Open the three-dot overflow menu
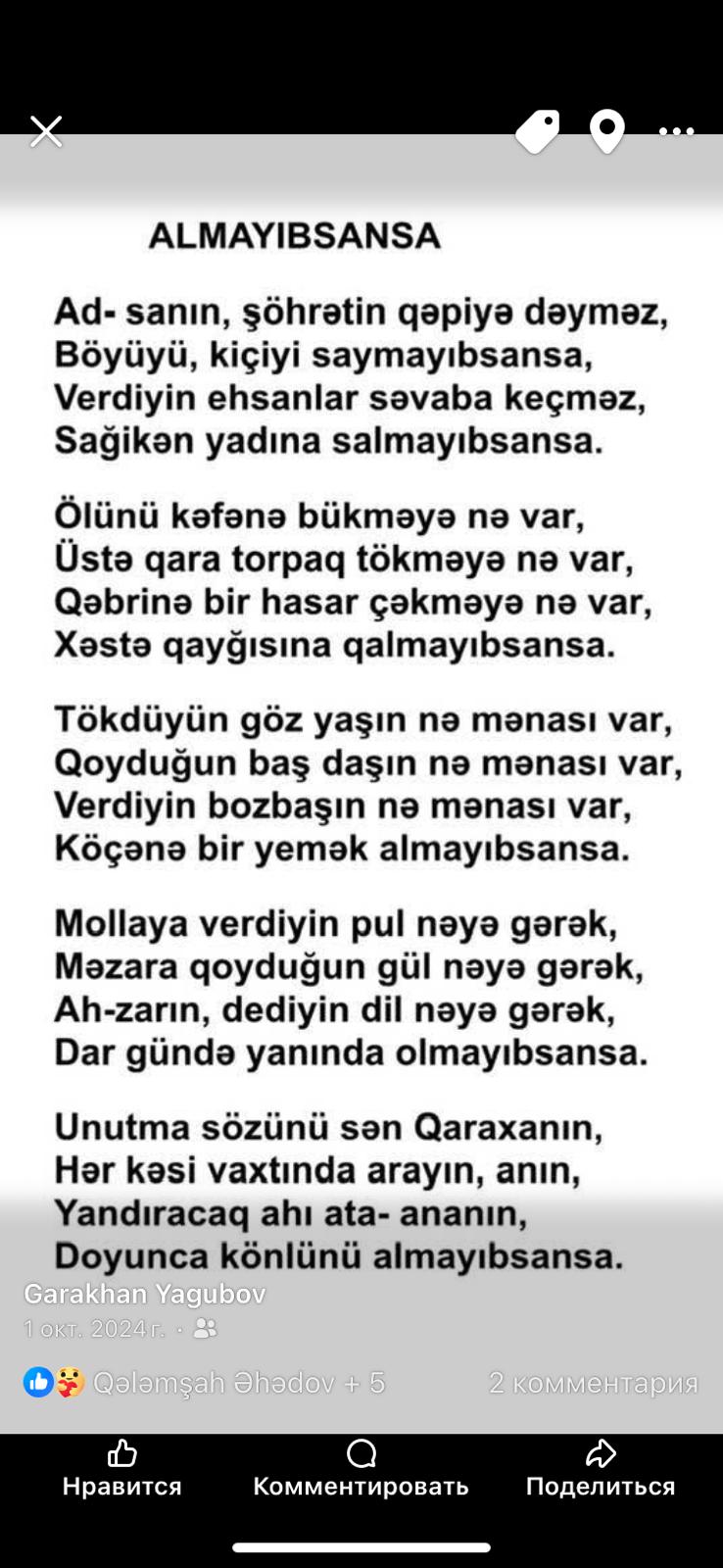The height and width of the screenshot is (1568, 723). (x=676, y=132)
